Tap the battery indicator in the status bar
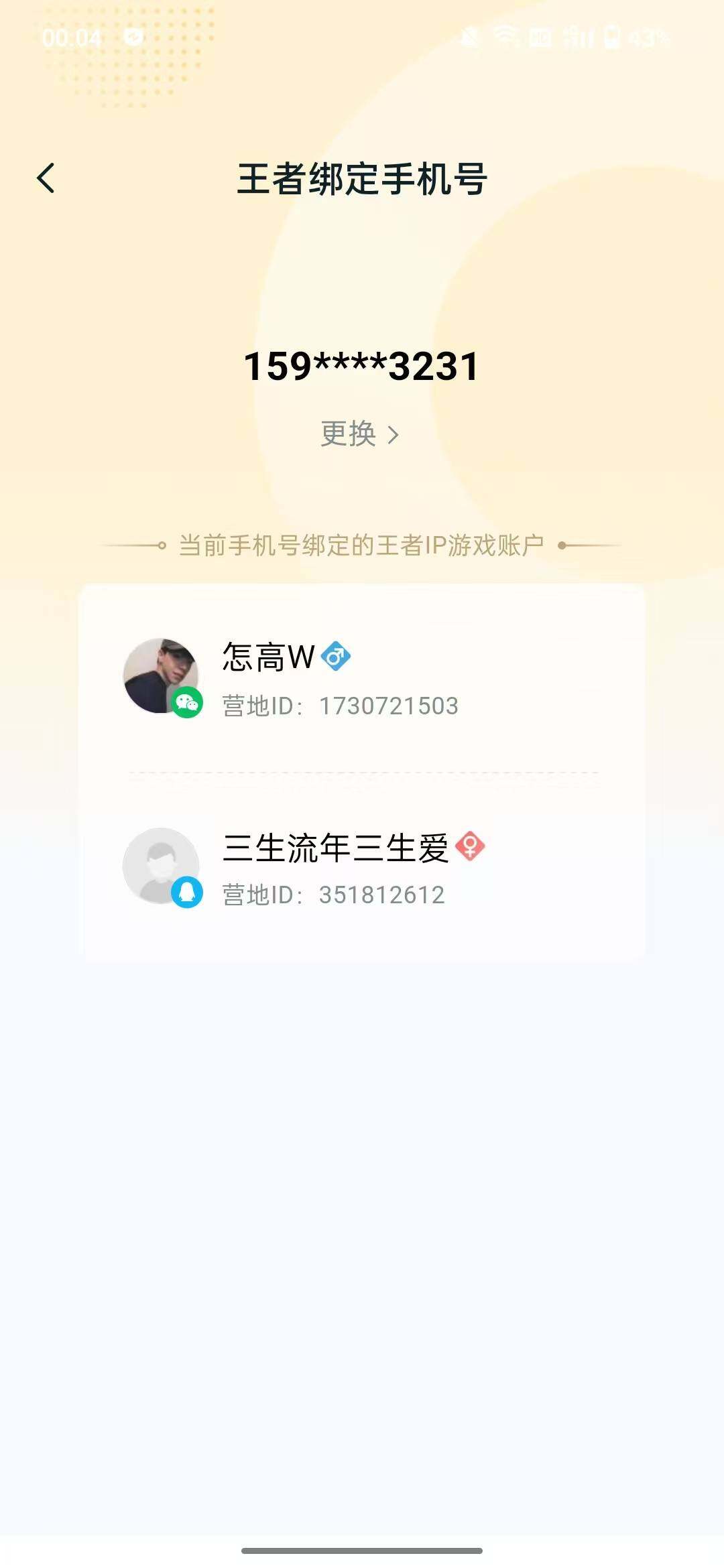Screen dimensions: 724x1568 tap(611, 38)
